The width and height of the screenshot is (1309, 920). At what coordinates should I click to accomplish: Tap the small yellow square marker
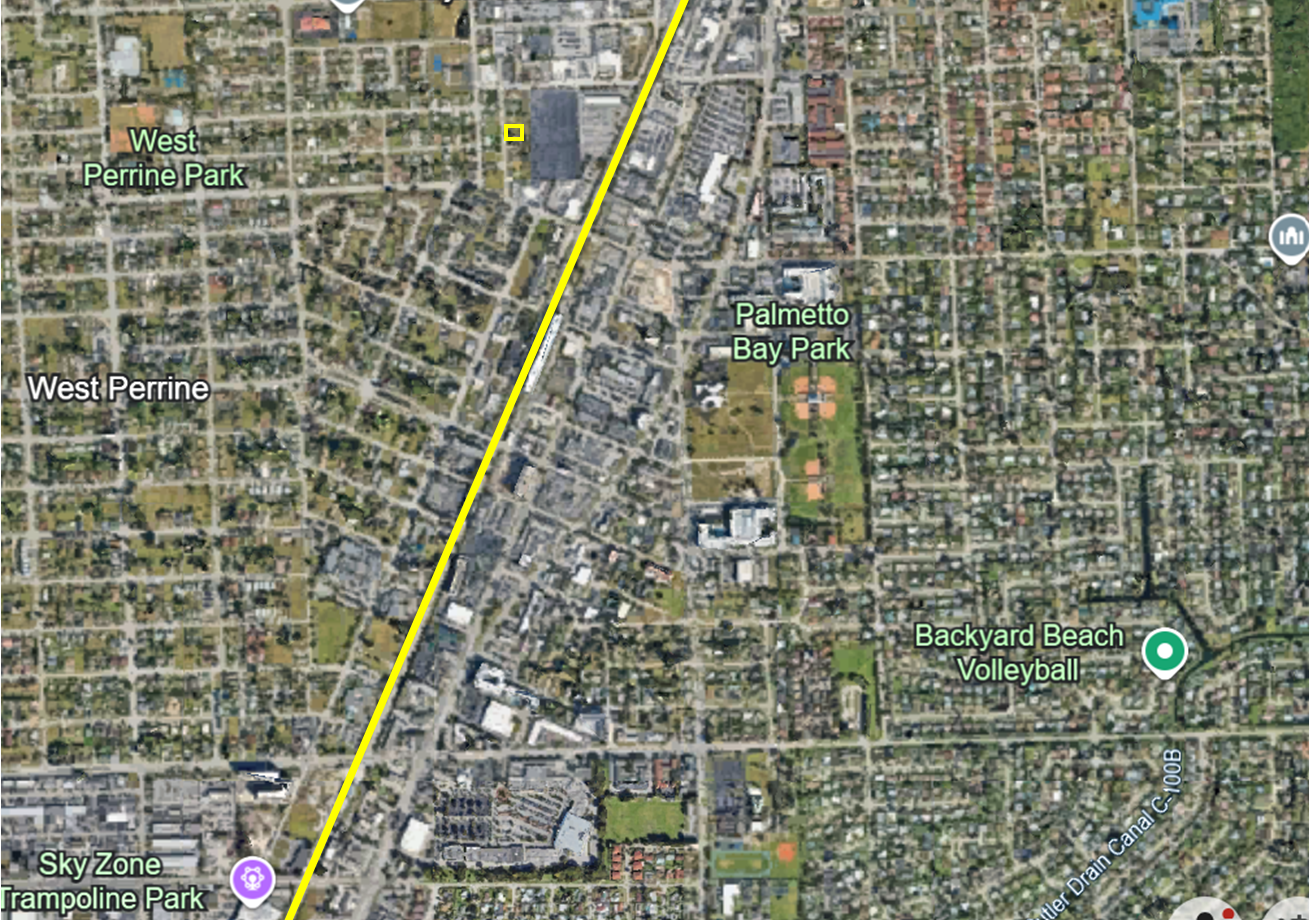pyautogui.click(x=514, y=132)
